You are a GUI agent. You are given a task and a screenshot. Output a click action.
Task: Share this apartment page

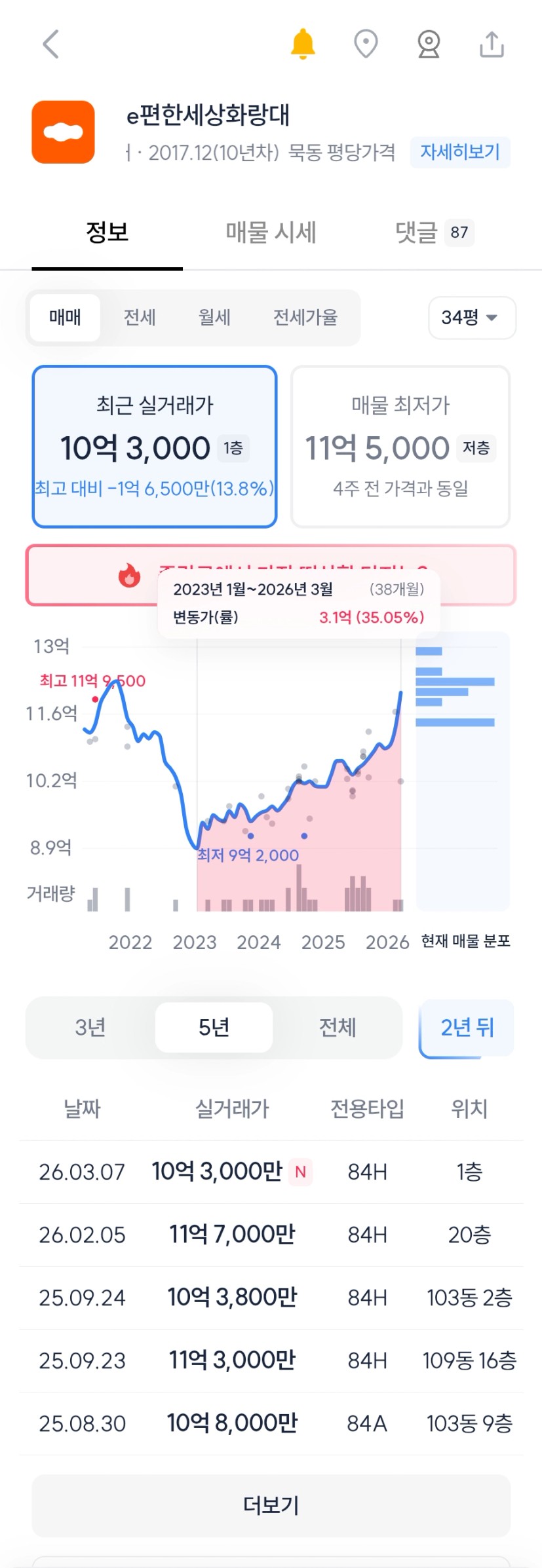492,45
